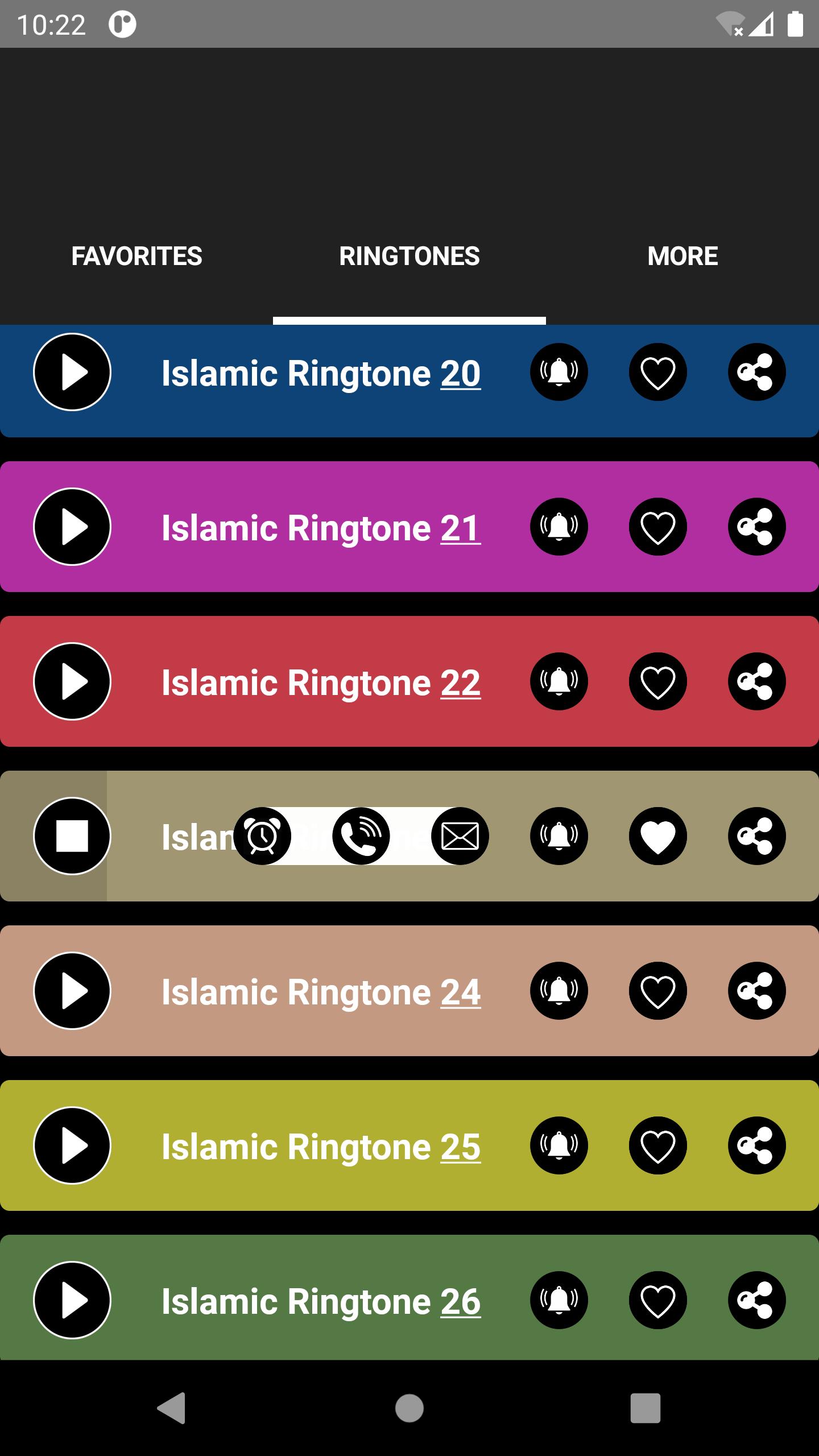The image size is (819, 1456).
Task: Stop the currently playing ringtone
Action: pyautogui.click(x=72, y=836)
